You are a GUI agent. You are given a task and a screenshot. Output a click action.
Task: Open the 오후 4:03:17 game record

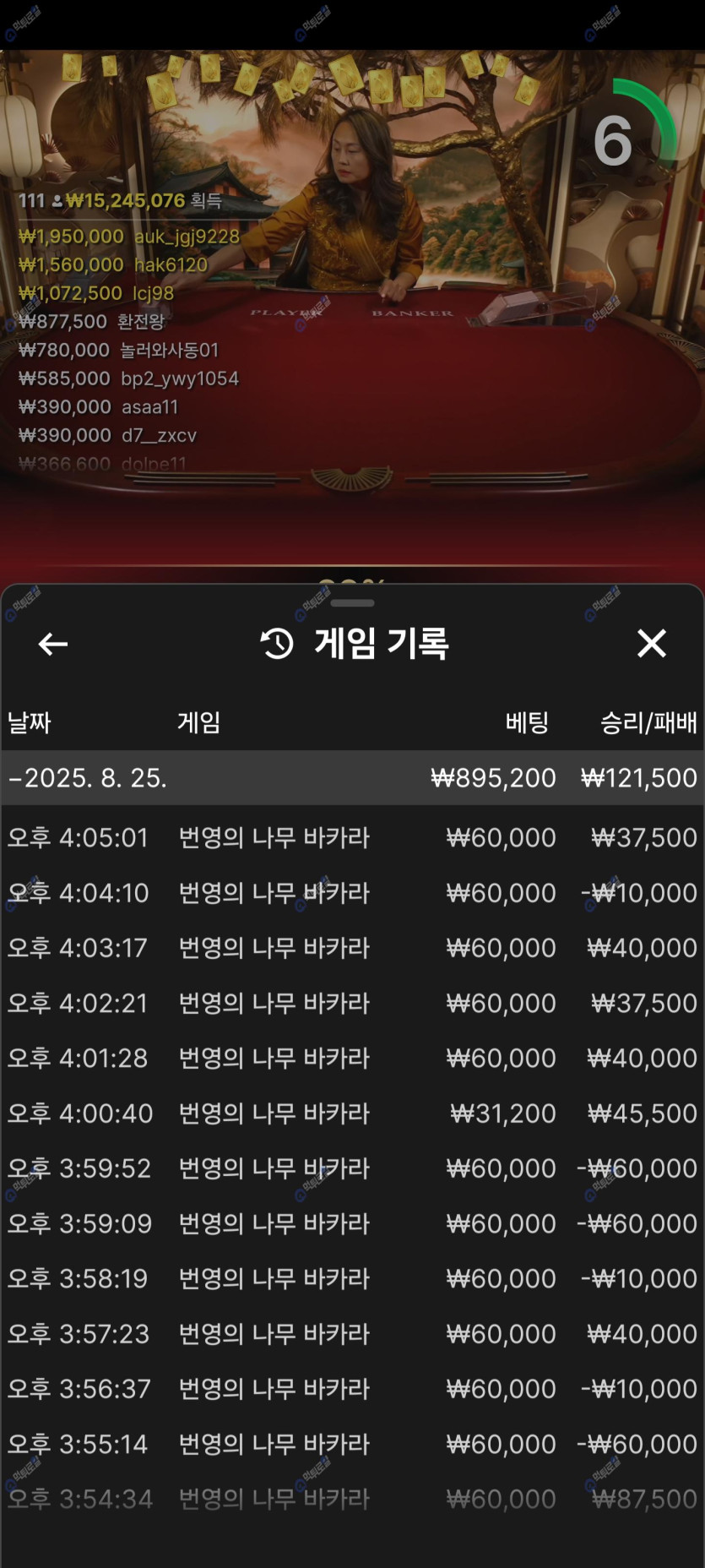(352, 948)
